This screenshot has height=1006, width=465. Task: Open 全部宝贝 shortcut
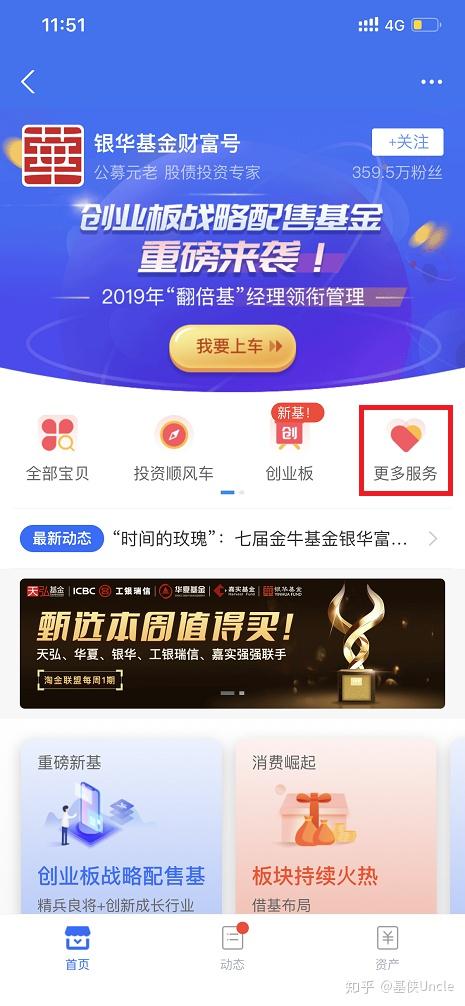57,448
